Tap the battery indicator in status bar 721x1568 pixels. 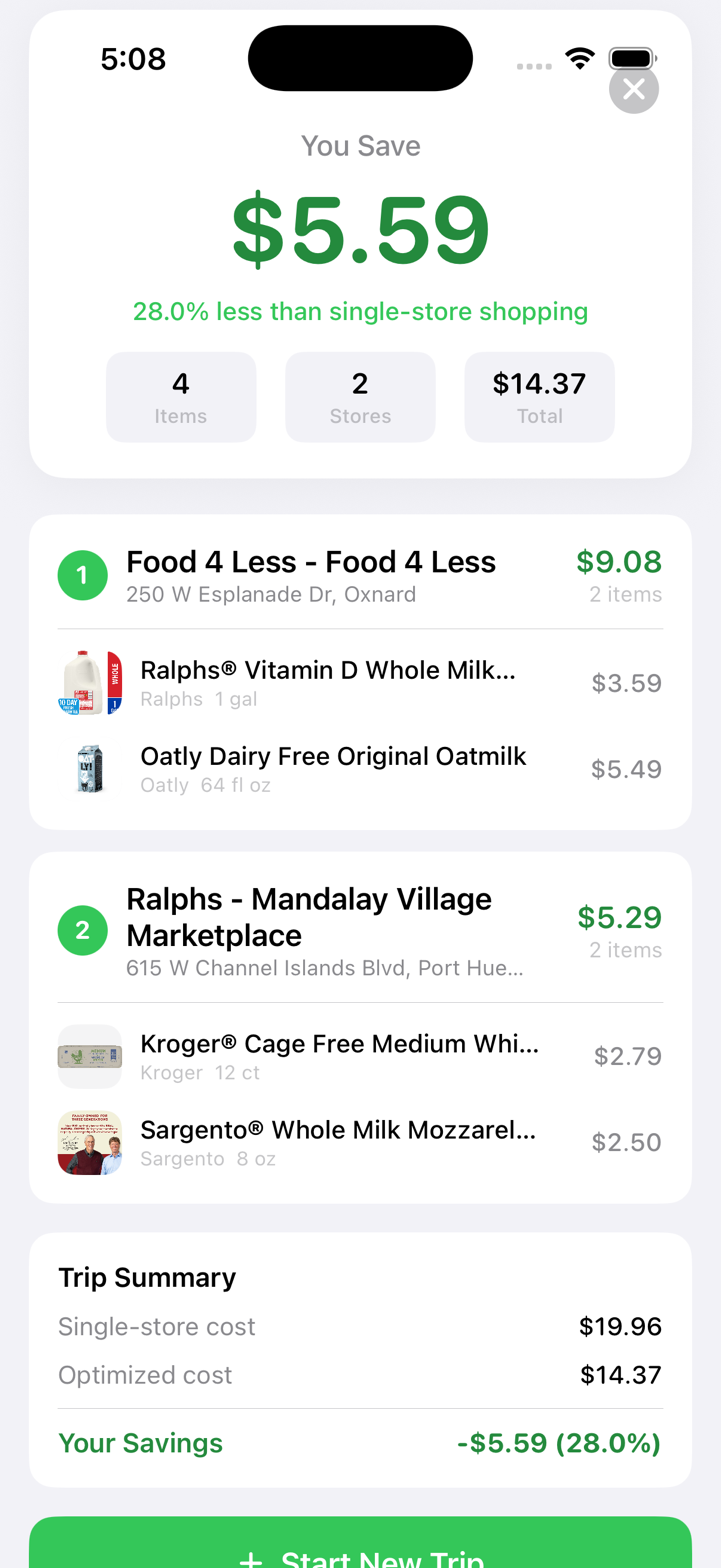coord(632,58)
